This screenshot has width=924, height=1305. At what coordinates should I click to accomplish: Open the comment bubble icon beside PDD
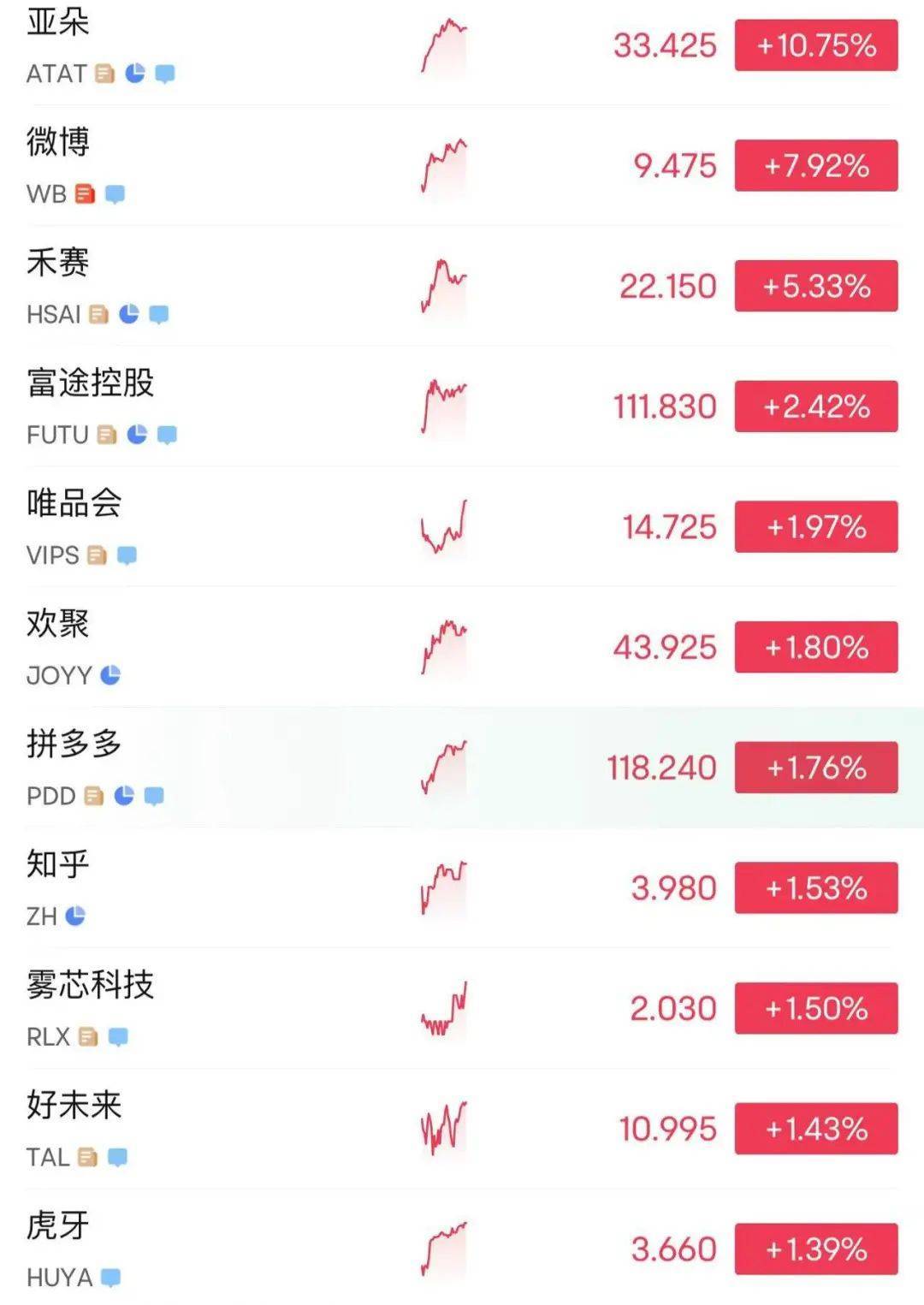[x=154, y=796]
